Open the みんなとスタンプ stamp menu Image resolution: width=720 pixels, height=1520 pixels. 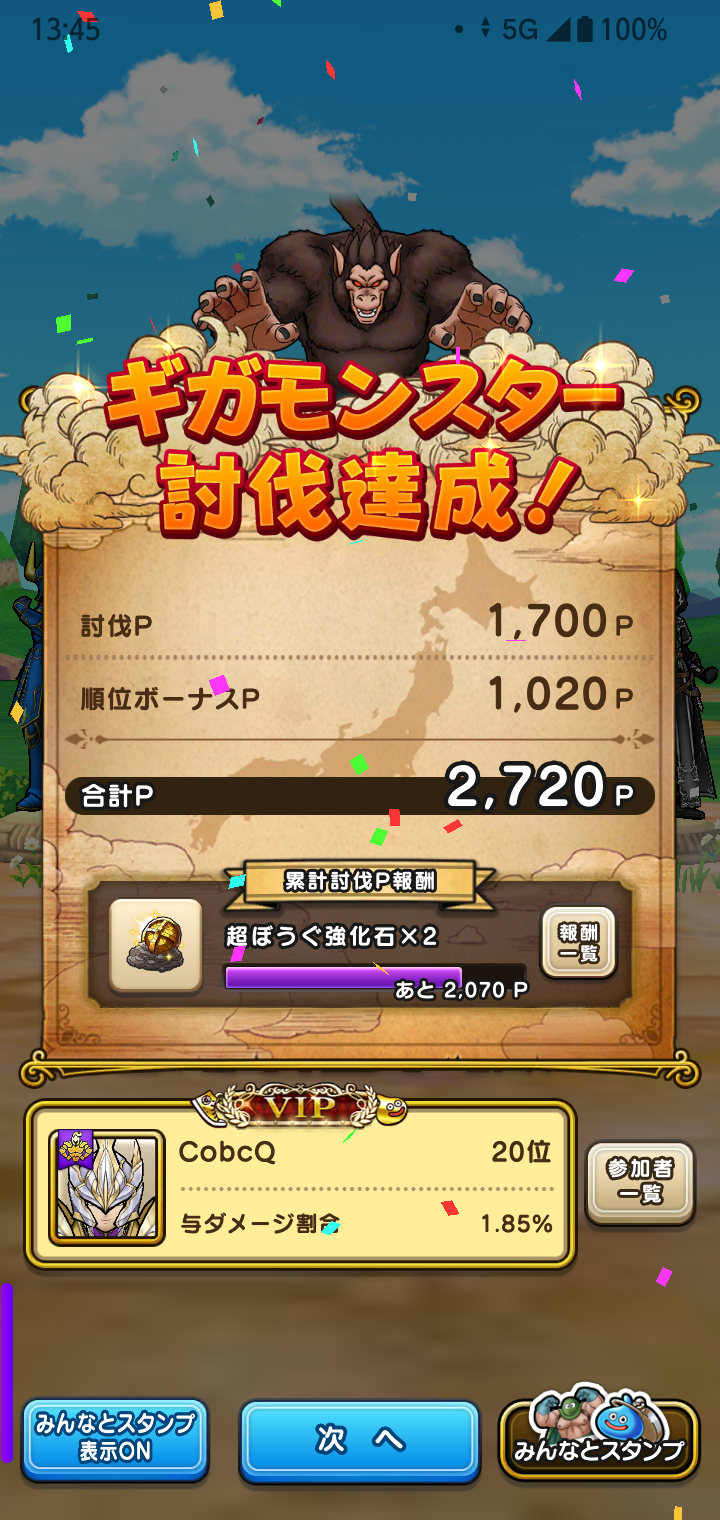pos(598,1442)
